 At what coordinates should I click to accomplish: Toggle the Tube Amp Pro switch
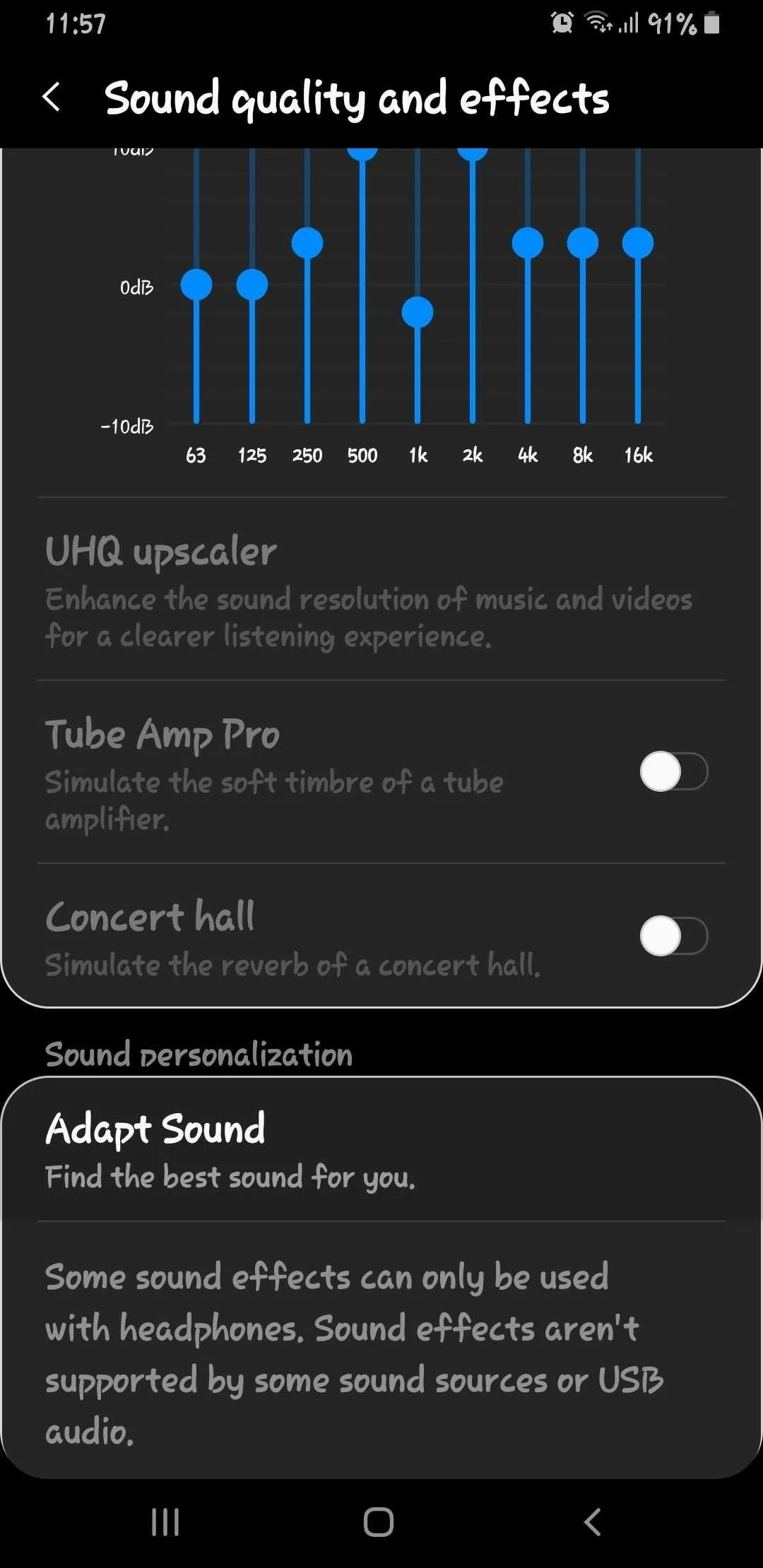pos(673,771)
